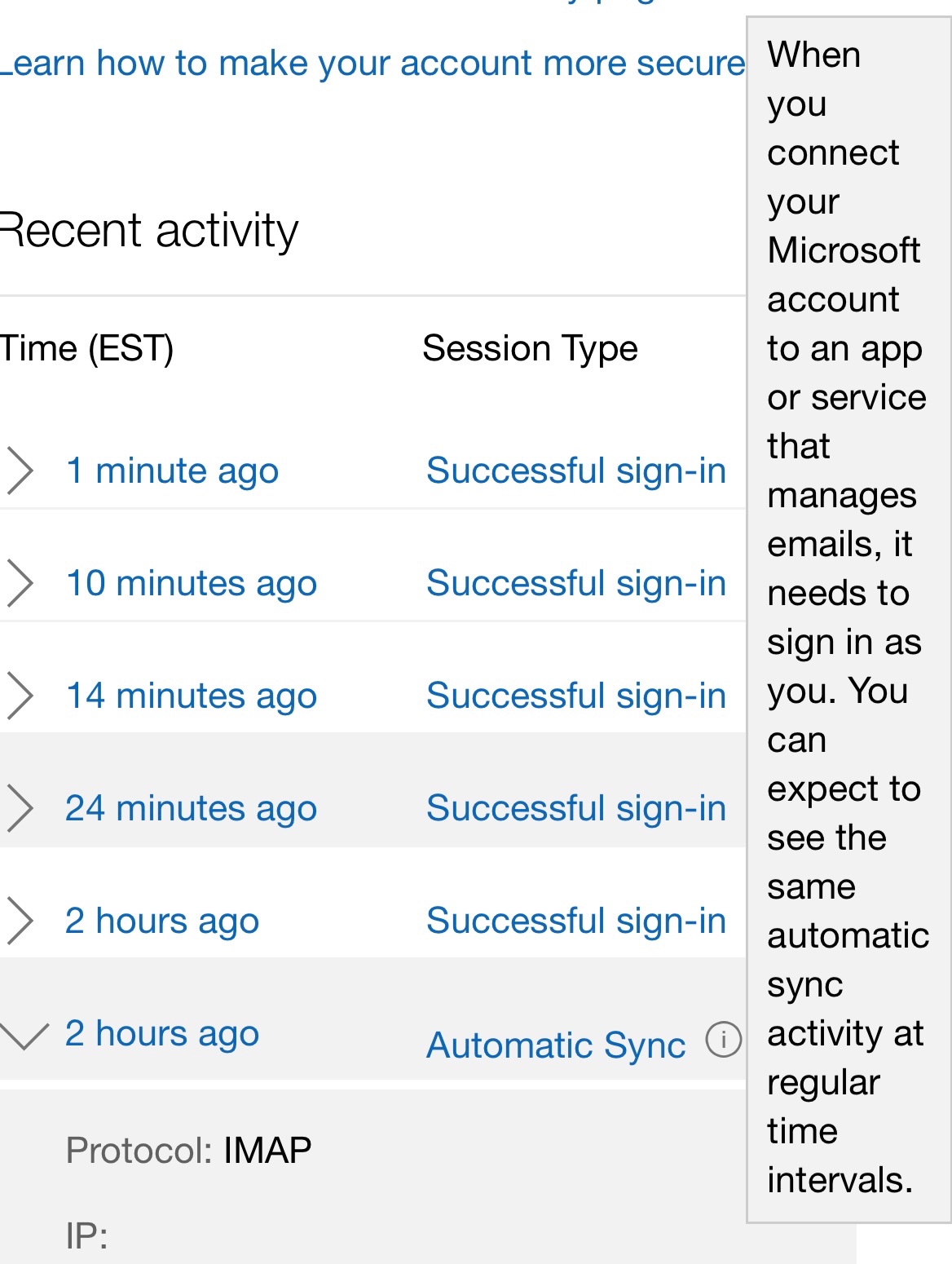952x1264 pixels.
Task: Expand the '24 minutes ago' sign-in entry
Action: click(20, 808)
